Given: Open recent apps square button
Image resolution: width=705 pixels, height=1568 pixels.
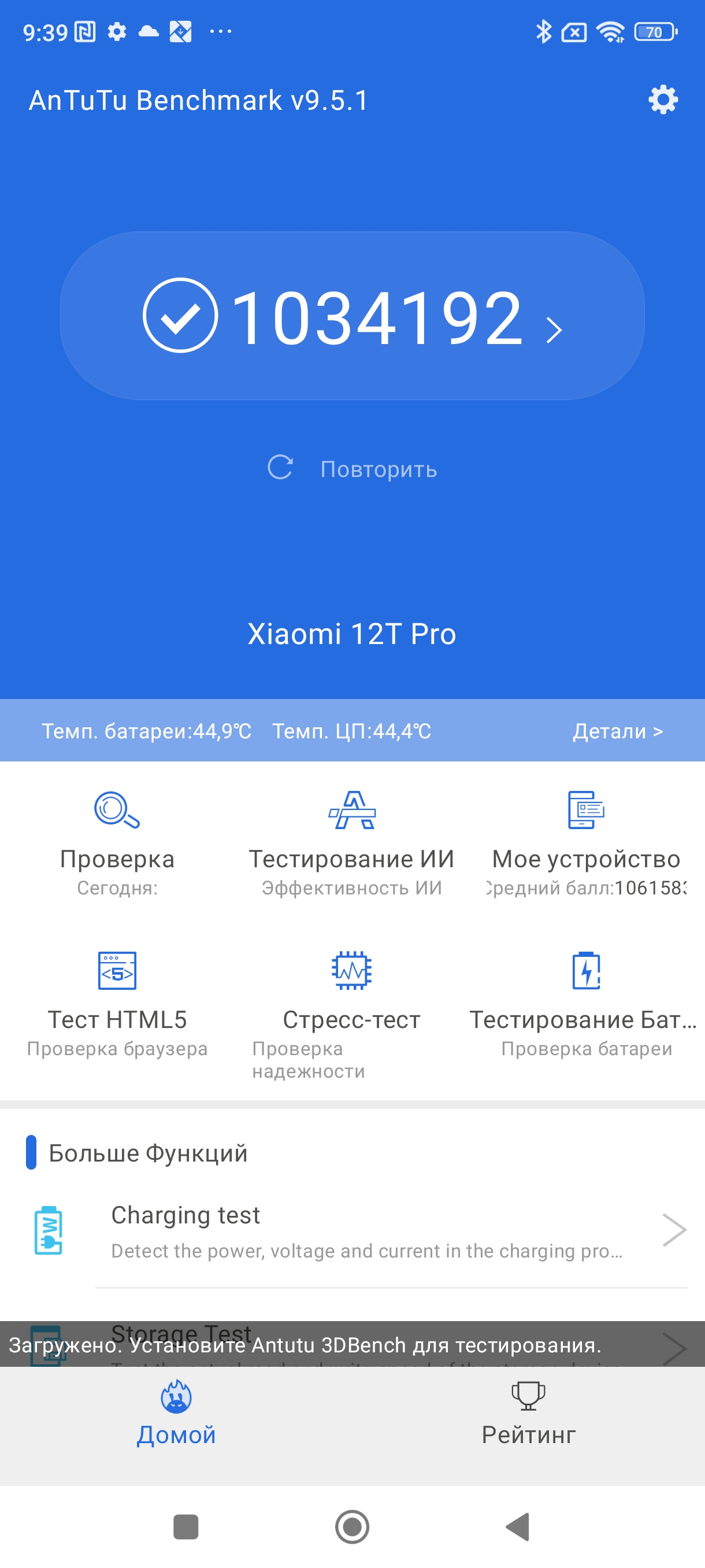Looking at the screenshot, I should pos(185,1526).
